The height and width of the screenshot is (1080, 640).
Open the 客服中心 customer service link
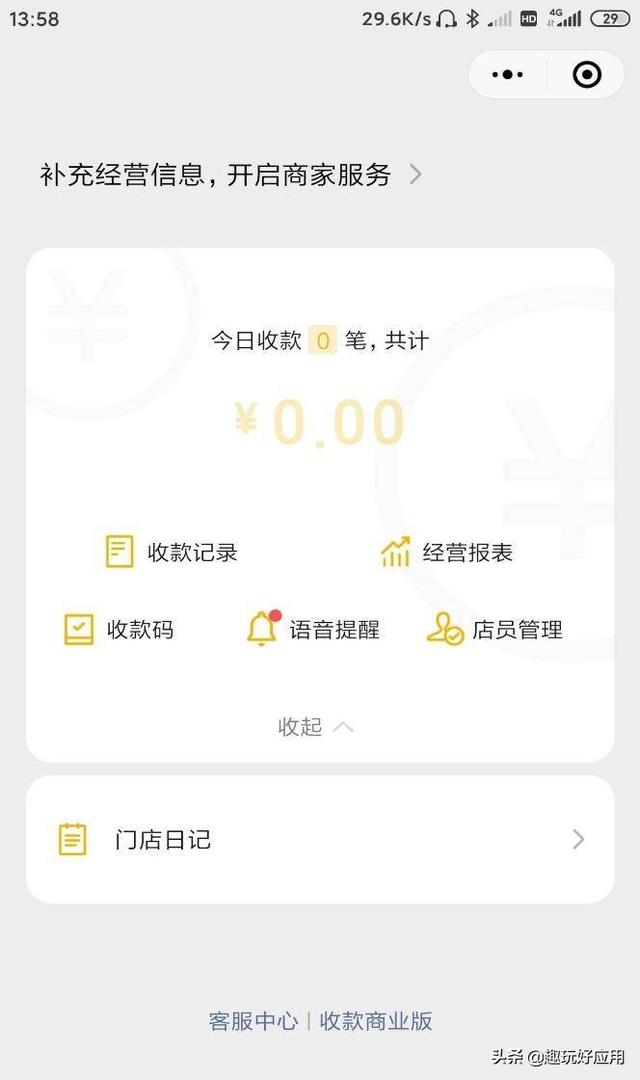coord(254,1021)
